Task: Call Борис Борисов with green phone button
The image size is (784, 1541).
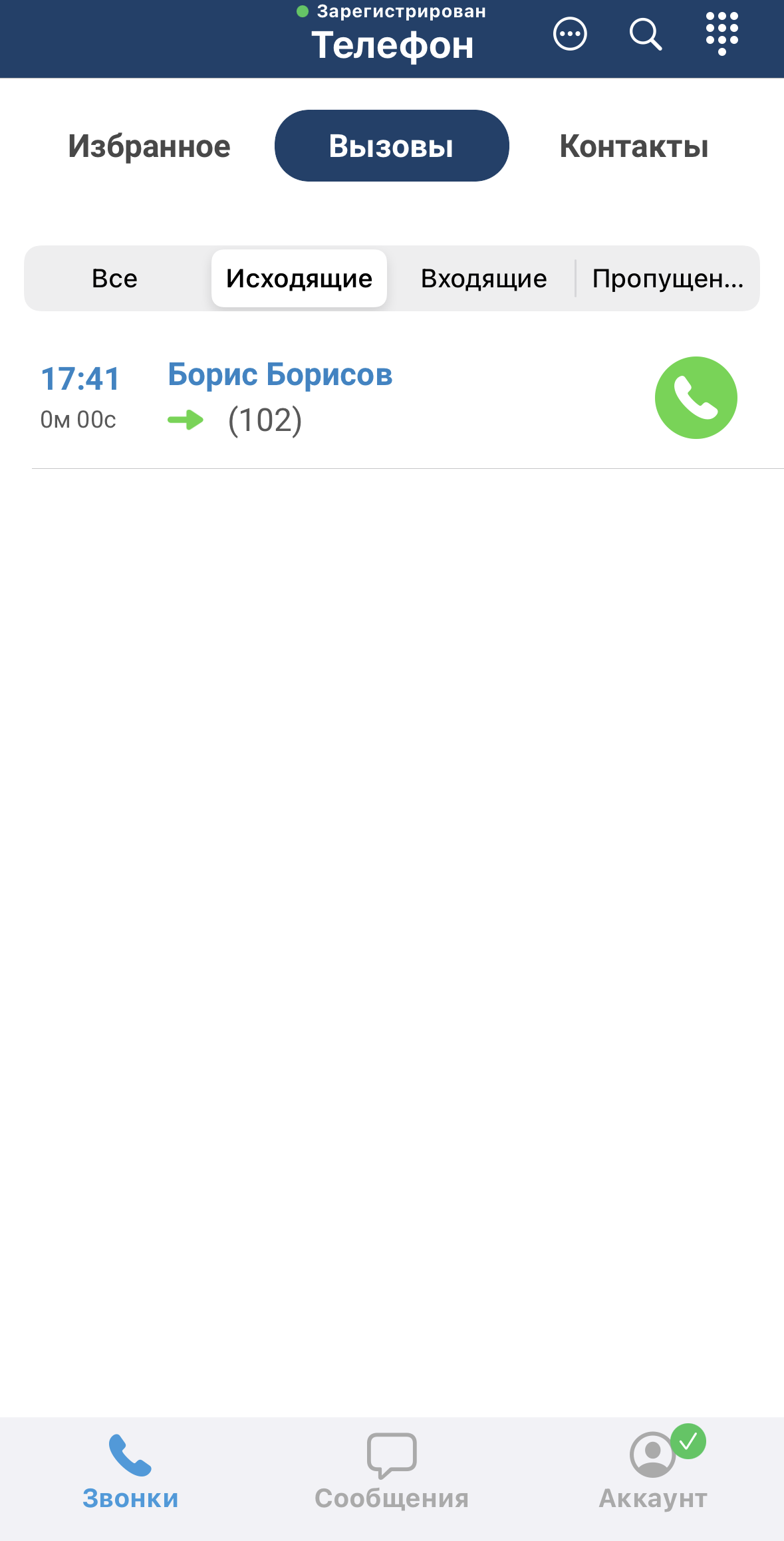Action: tap(696, 398)
